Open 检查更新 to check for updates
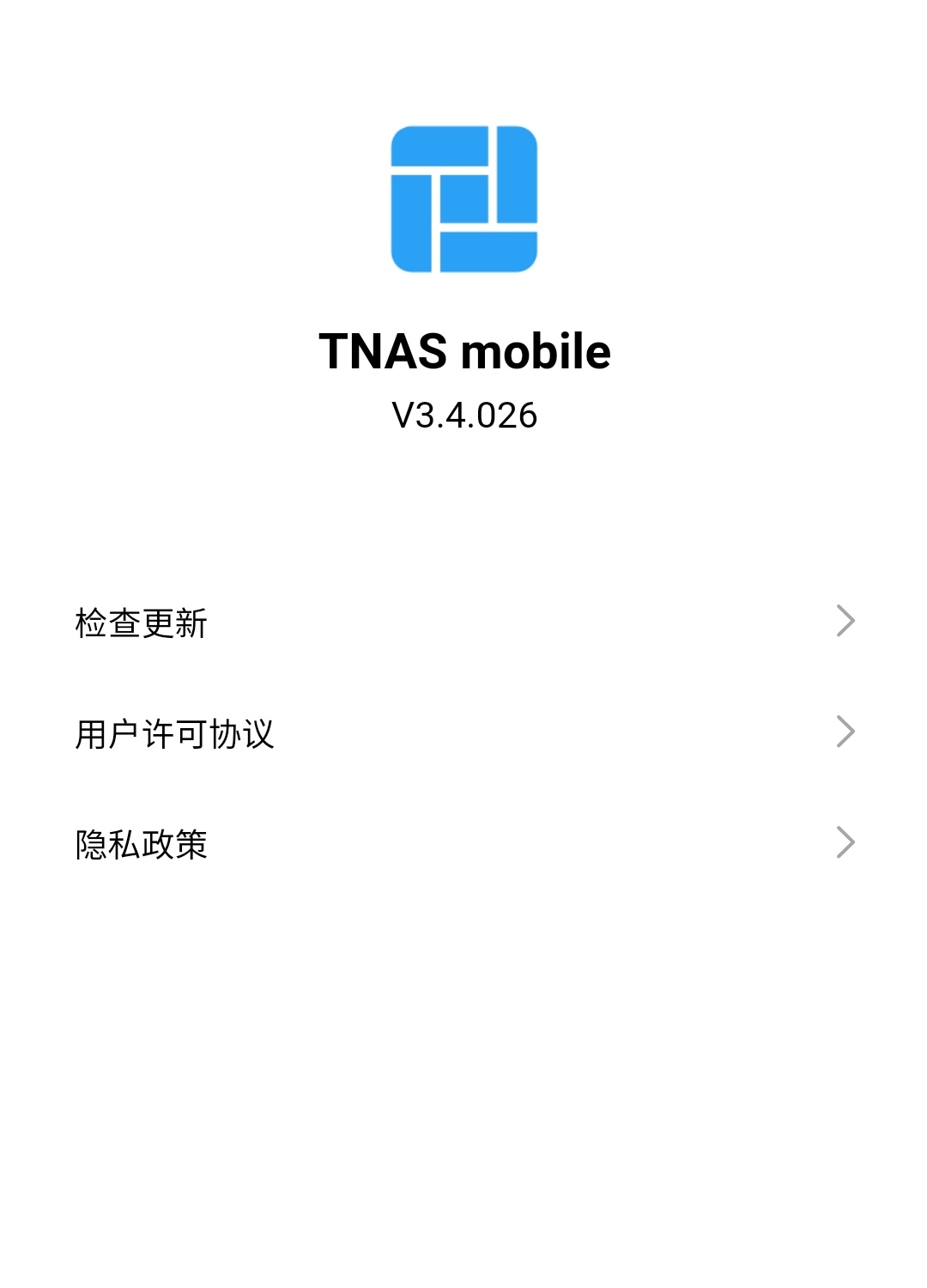The height and width of the screenshot is (1288, 927). coord(463,623)
